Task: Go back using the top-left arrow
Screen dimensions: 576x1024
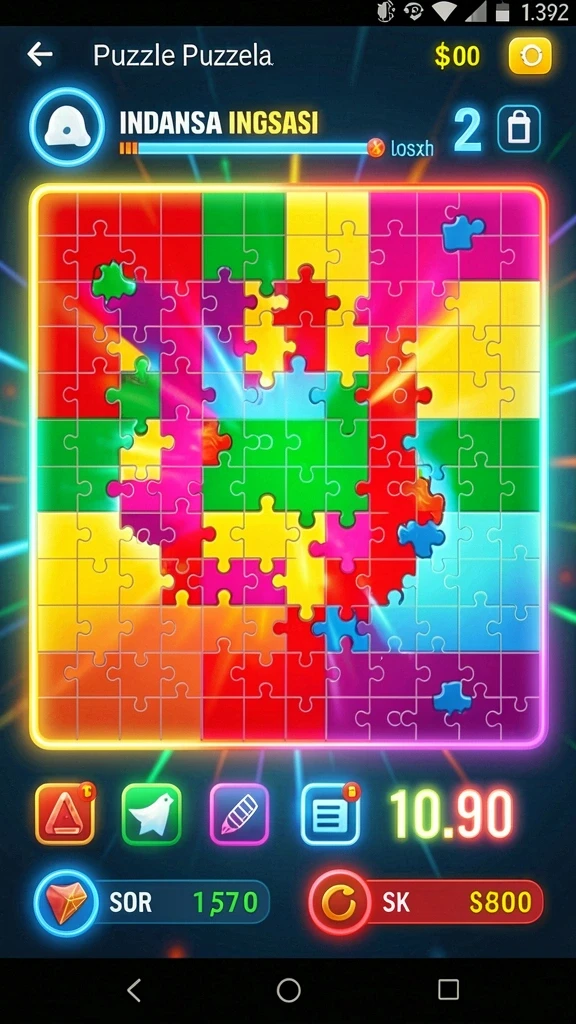Action: click(40, 55)
